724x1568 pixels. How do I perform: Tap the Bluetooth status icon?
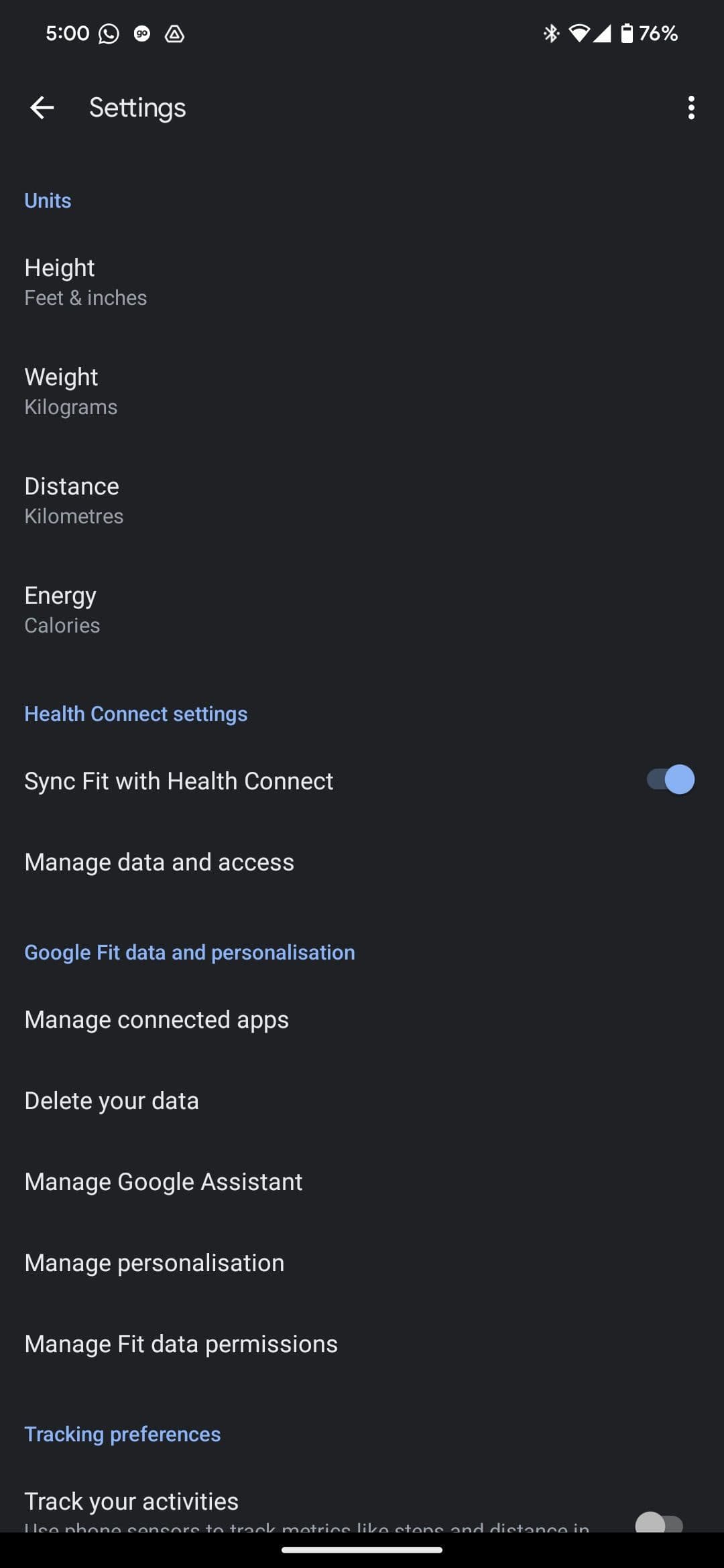pos(551,33)
